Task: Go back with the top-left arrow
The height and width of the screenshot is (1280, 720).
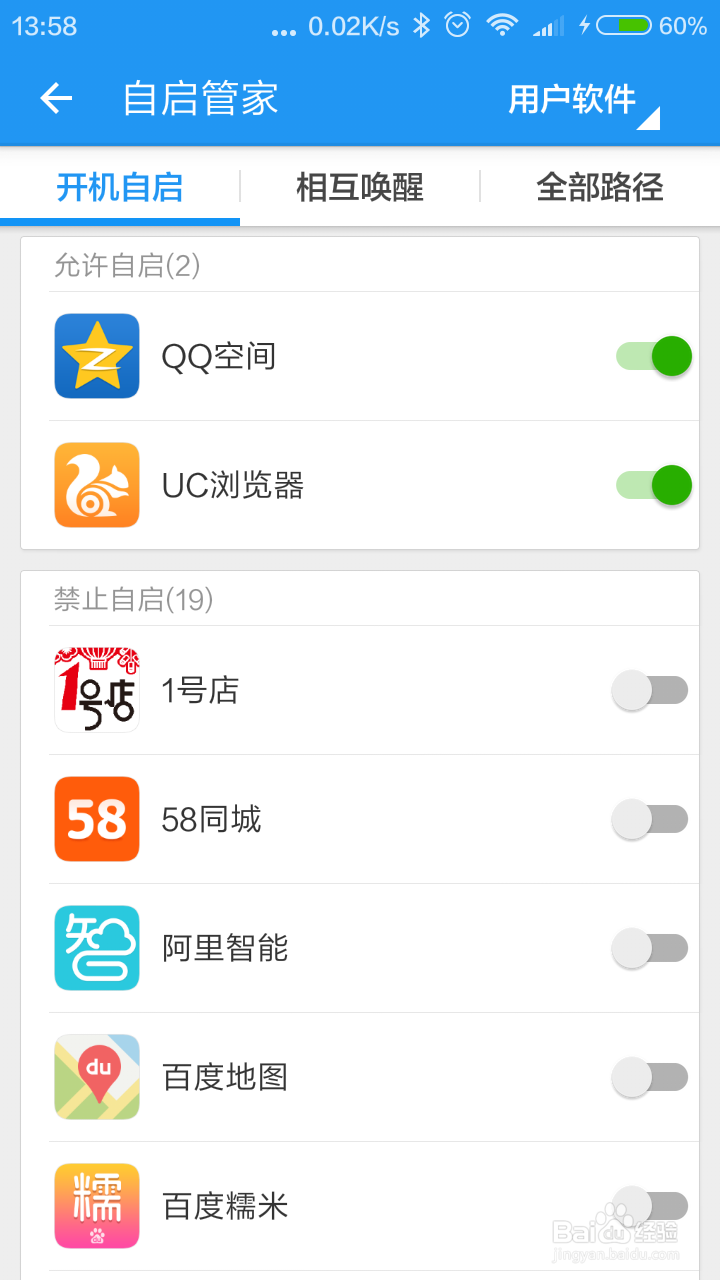Action: pyautogui.click(x=56, y=98)
